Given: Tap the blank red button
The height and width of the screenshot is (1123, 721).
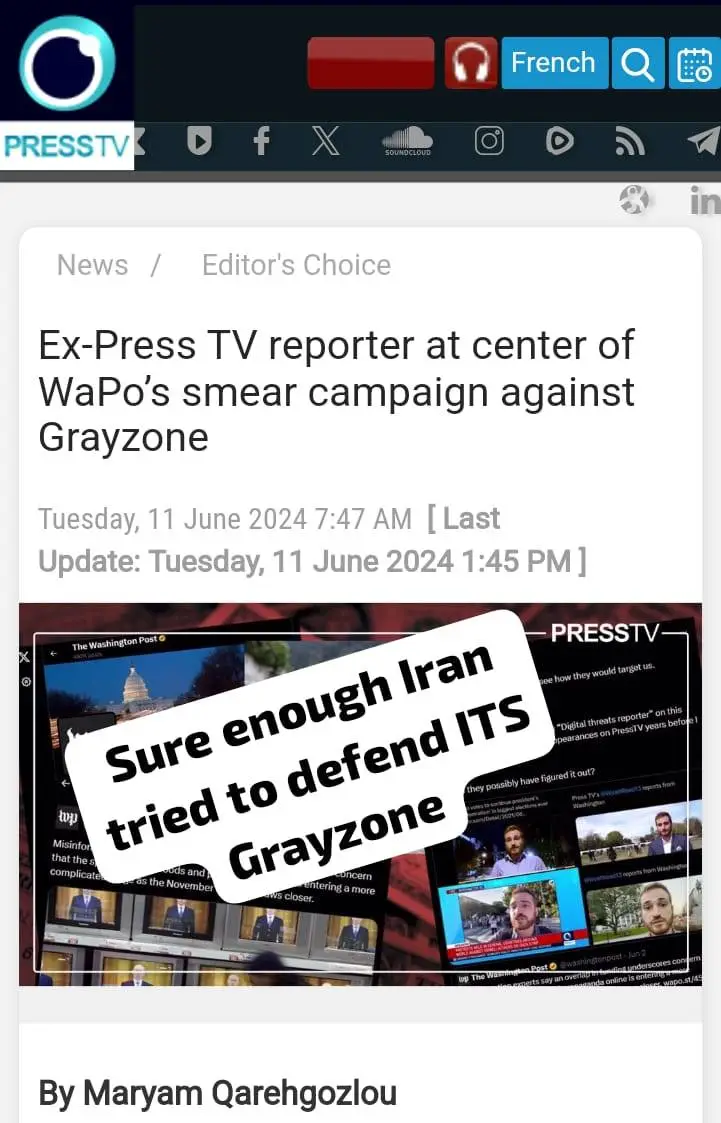Looking at the screenshot, I should [370, 63].
